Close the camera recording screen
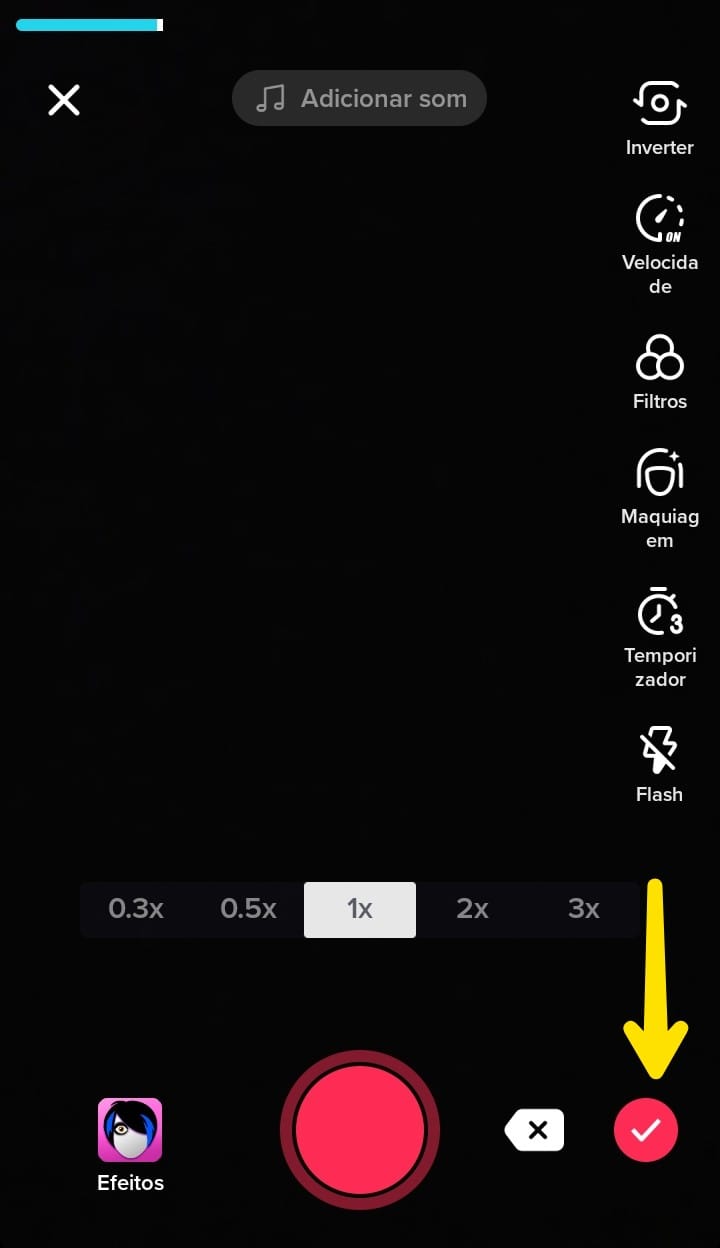Screen dimensions: 720x1248 64,99
